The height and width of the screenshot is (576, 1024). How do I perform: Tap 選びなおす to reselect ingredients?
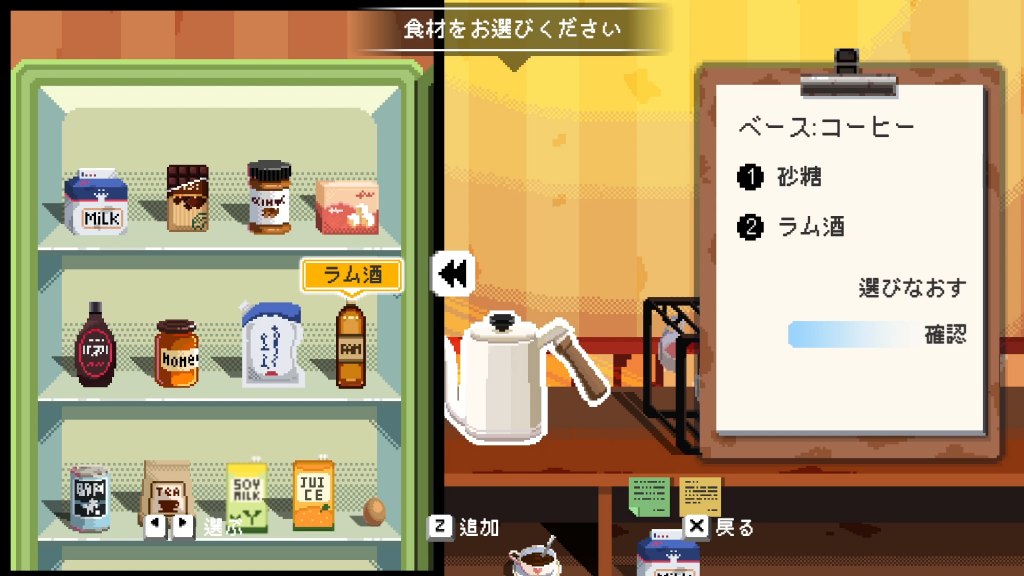912,288
